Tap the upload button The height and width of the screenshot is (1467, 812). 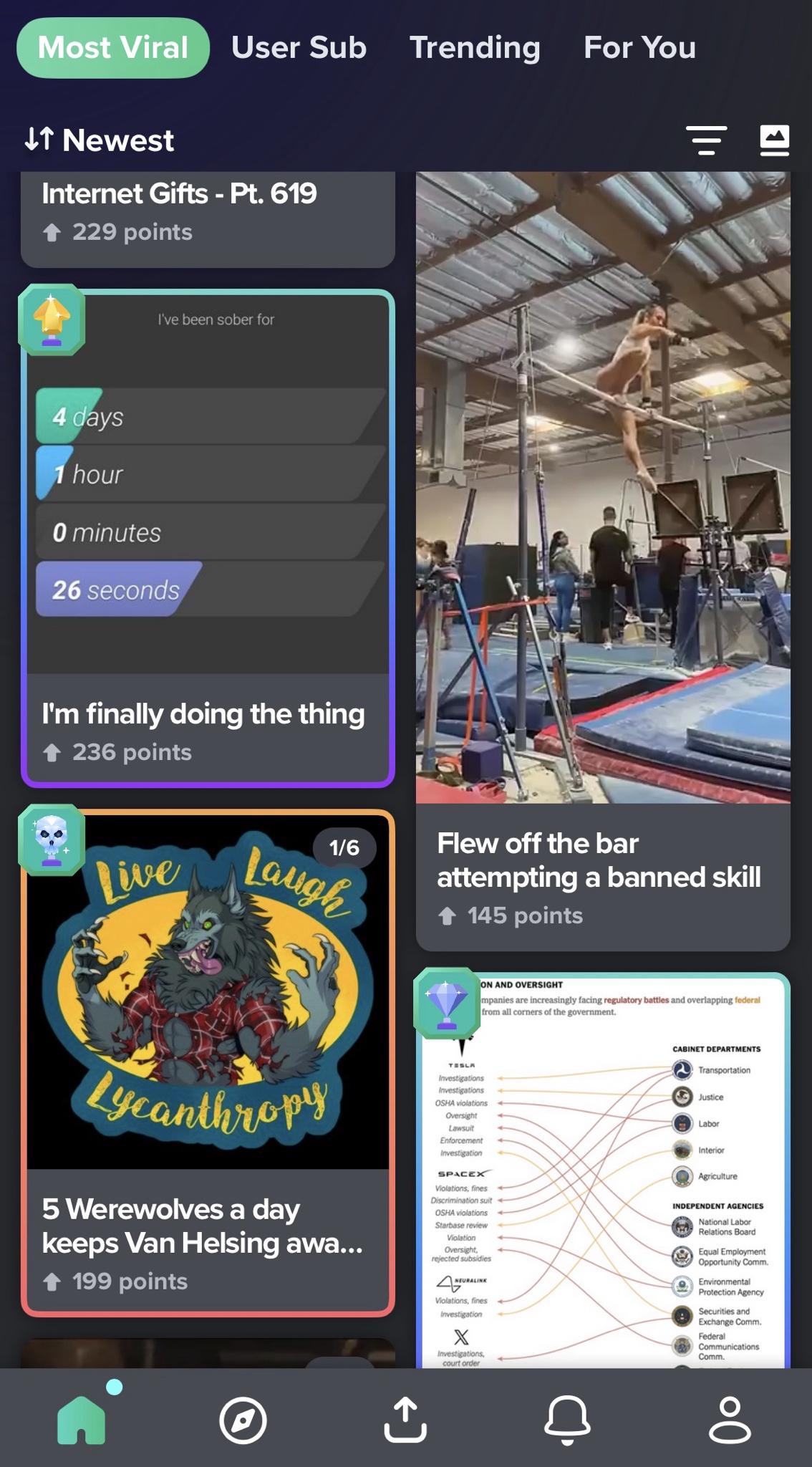click(x=405, y=1420)
